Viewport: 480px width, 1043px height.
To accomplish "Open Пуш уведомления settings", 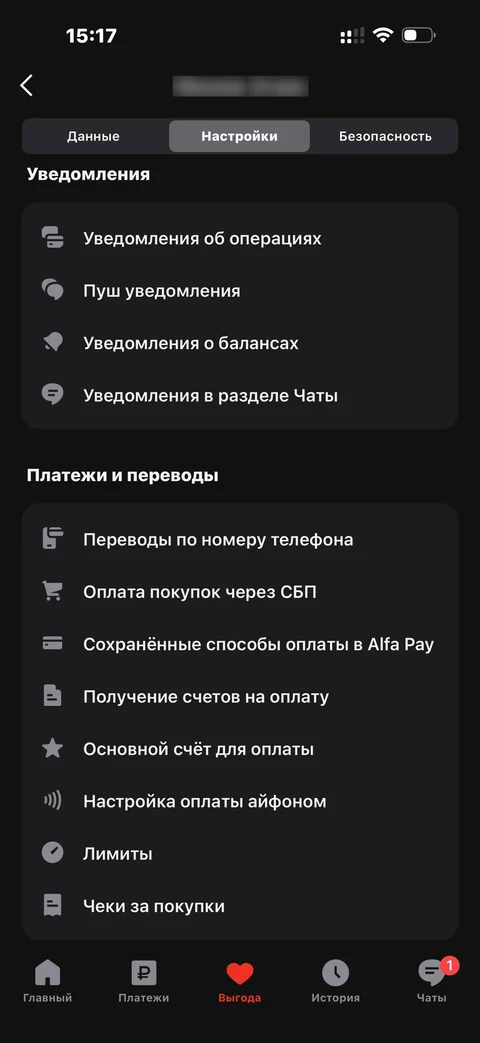I will [x=239, y=291].
